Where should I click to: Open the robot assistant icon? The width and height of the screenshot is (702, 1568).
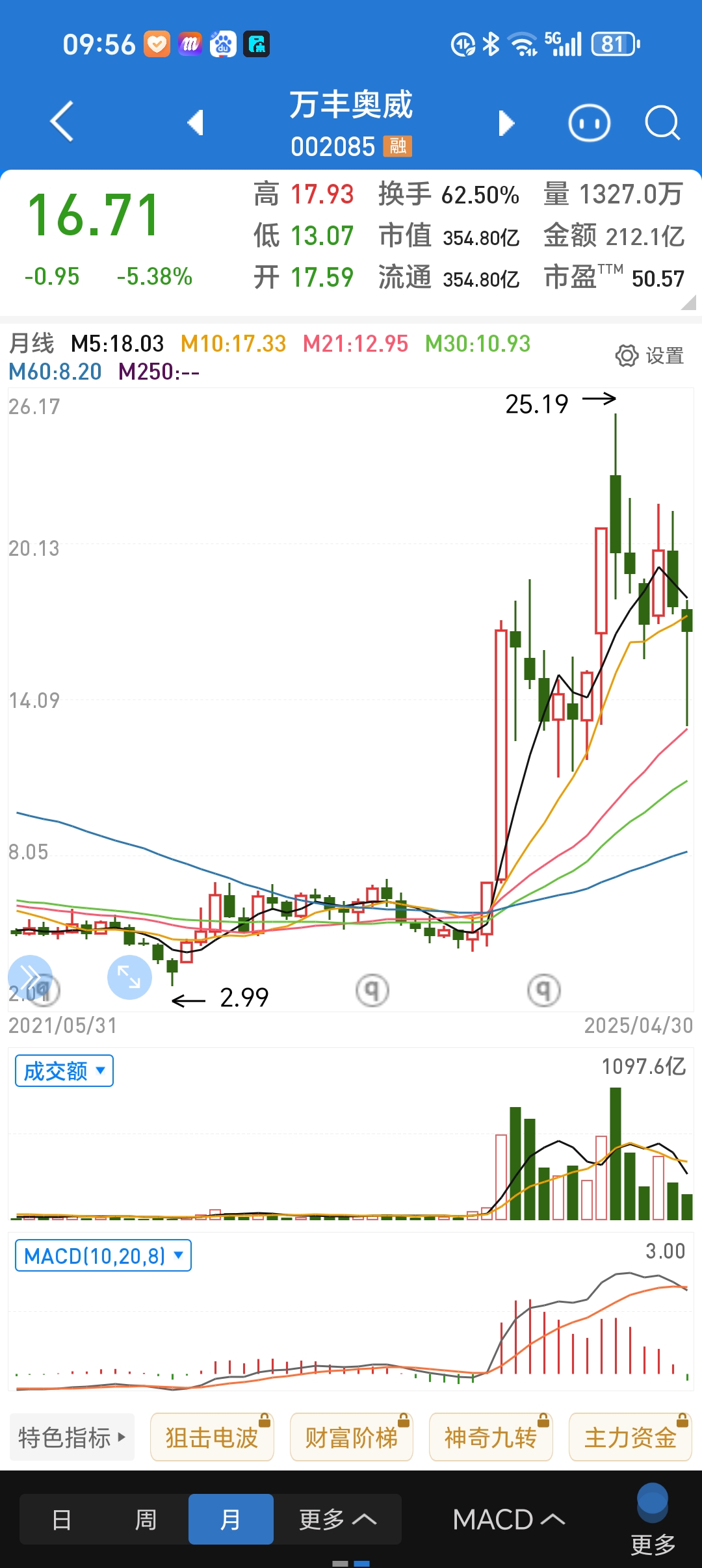tap(589, 123)
